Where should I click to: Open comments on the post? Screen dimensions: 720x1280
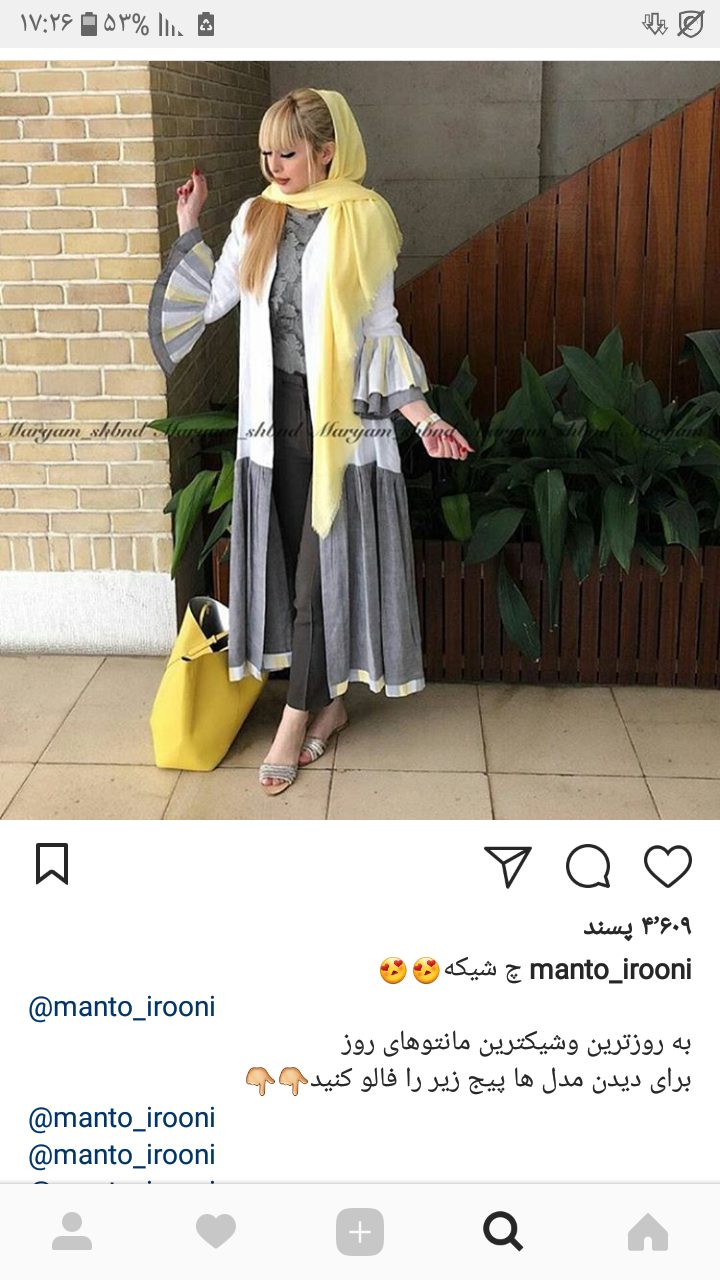587,866
